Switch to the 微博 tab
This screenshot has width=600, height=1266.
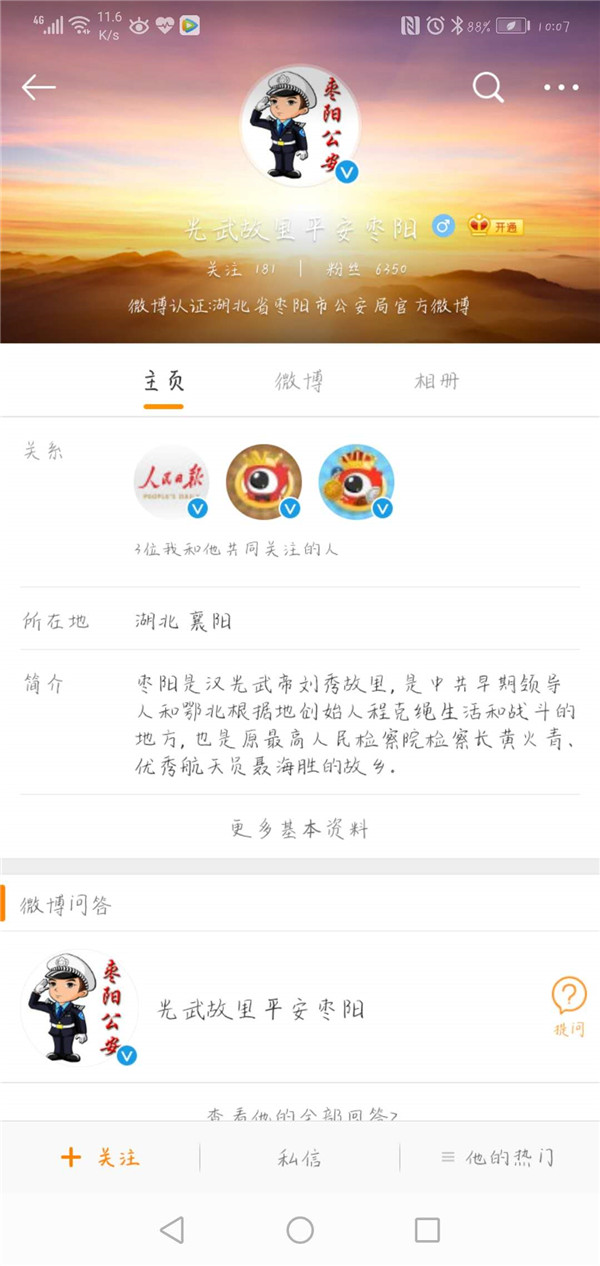tap(300, 381)
